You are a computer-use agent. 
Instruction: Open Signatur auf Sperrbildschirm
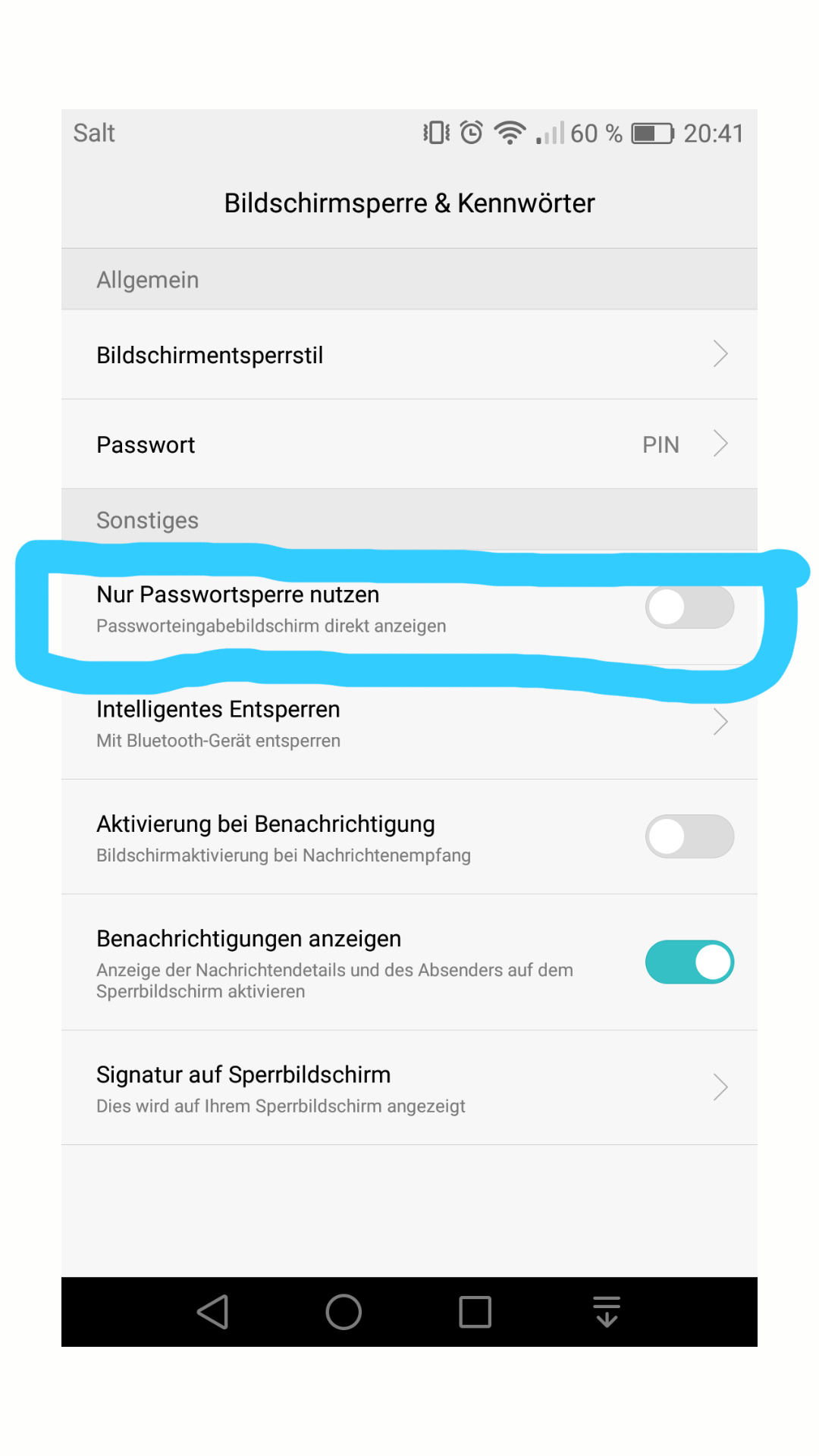coord(409,1088)
